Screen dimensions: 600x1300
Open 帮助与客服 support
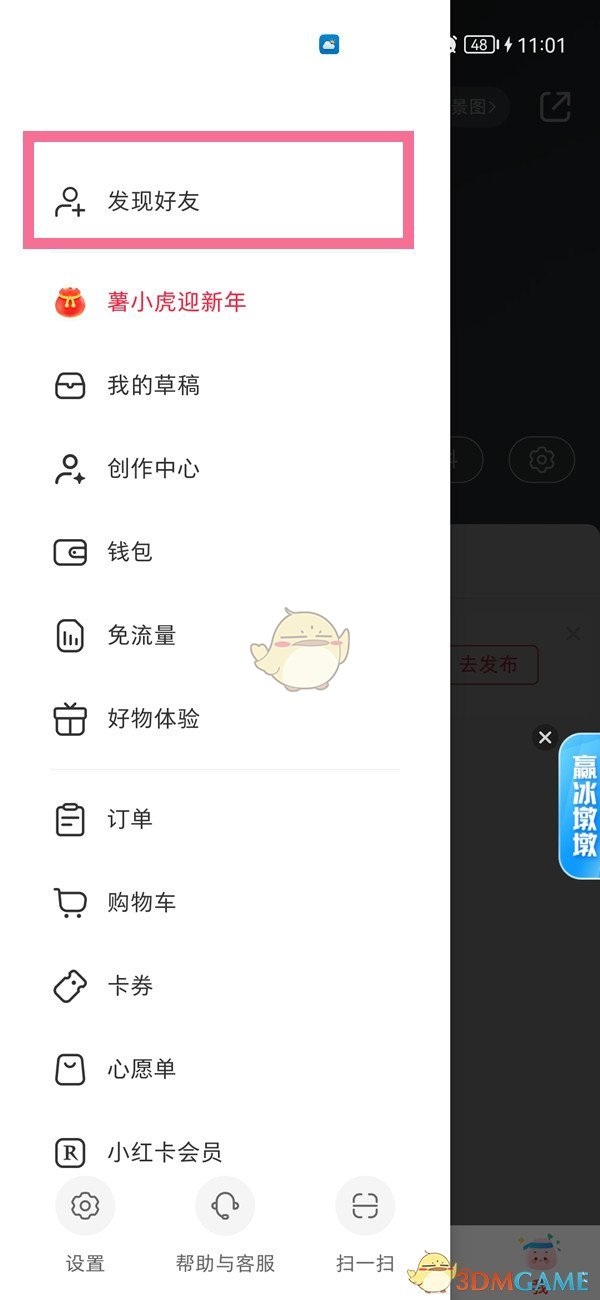225,1225
